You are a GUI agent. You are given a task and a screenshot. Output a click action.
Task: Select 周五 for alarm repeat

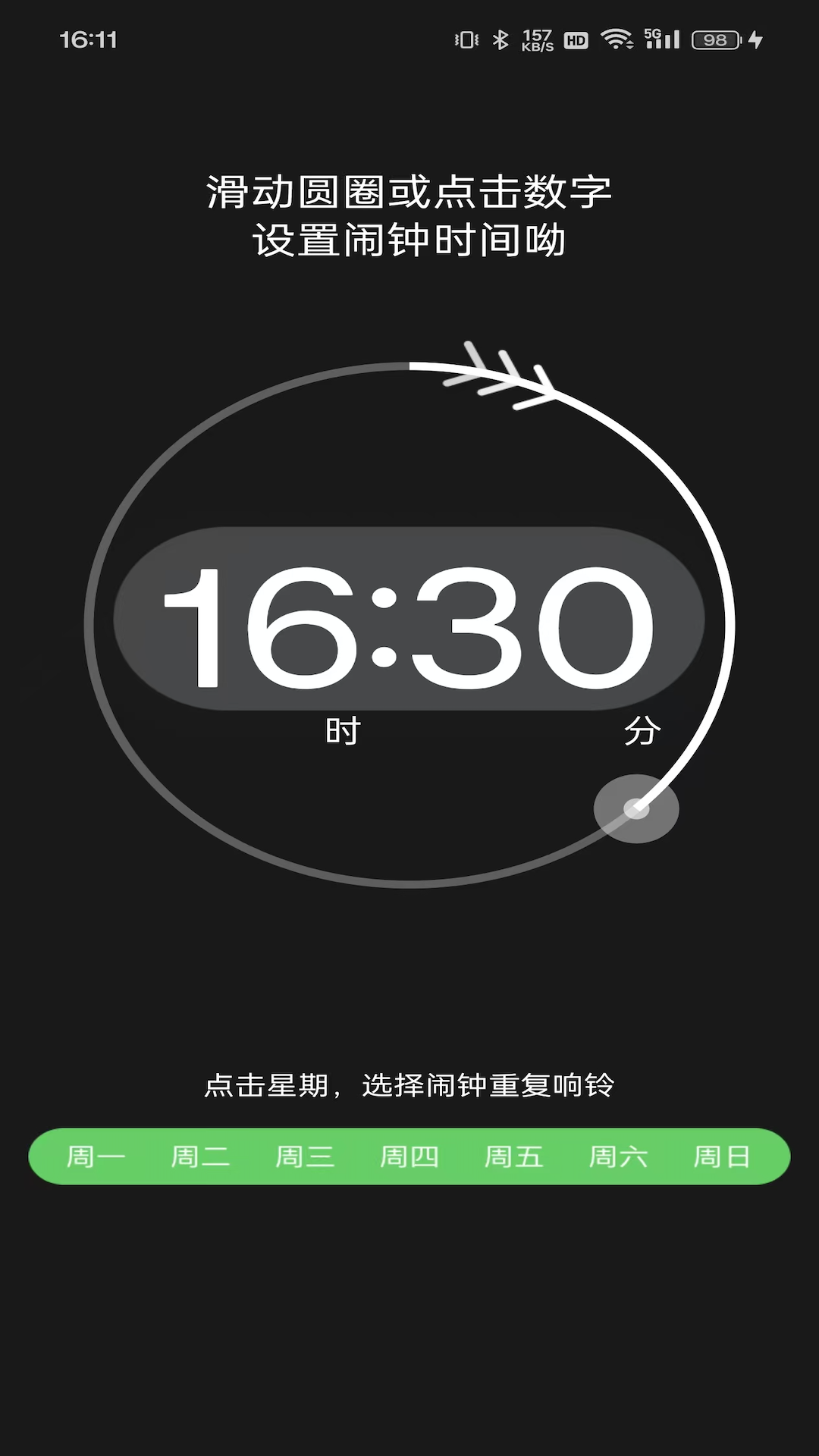coord(513,1156)
